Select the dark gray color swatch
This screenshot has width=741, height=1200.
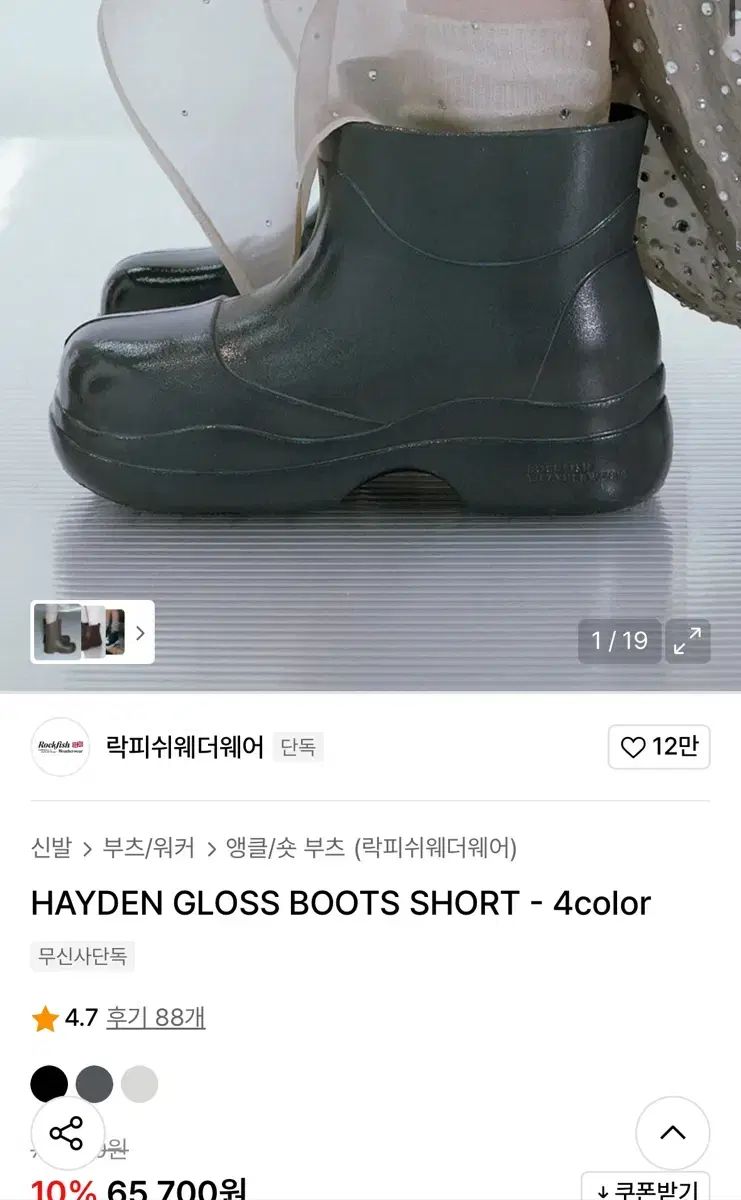coord(94,1084)
